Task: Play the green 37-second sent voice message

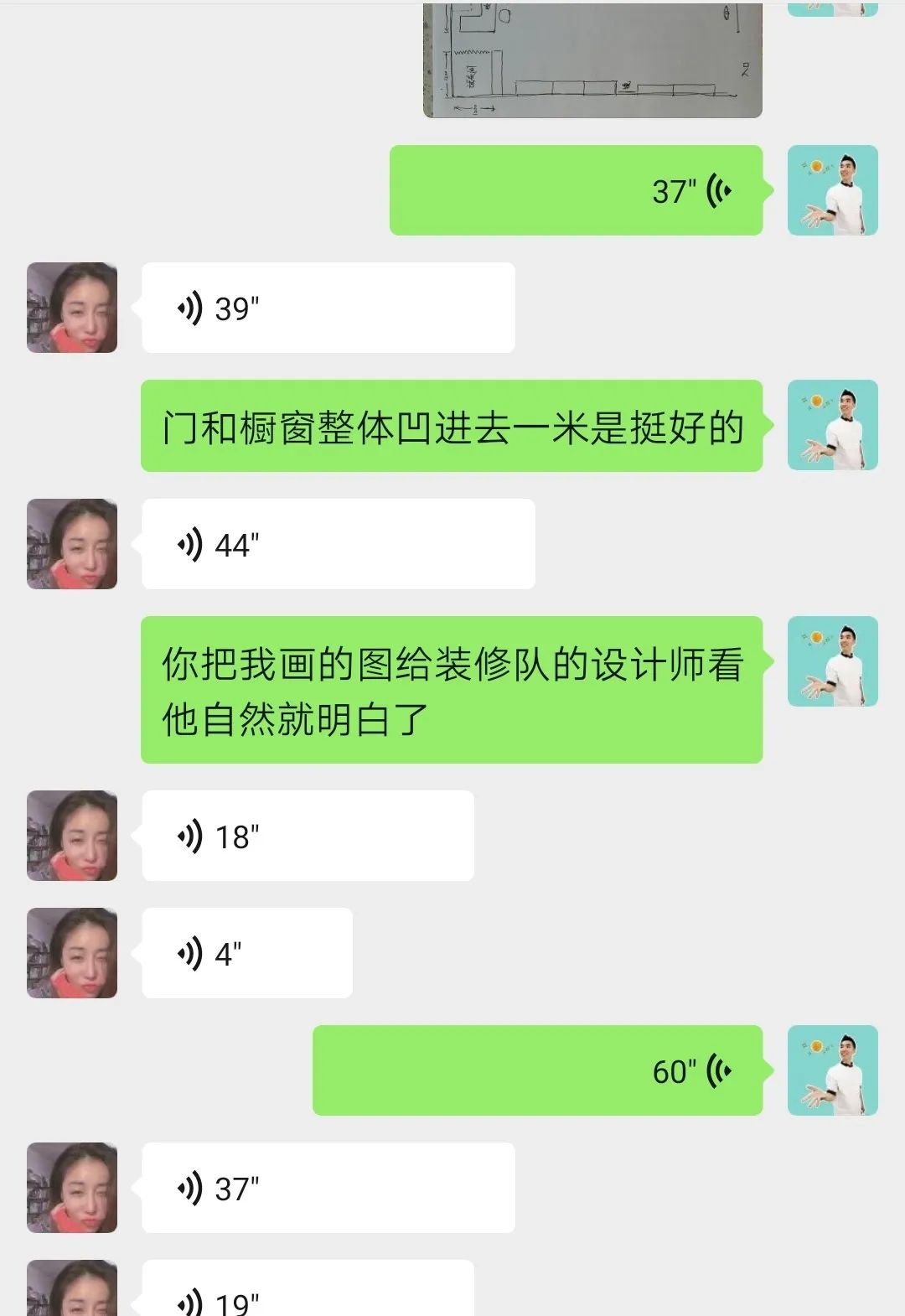Action: (577, 191)
